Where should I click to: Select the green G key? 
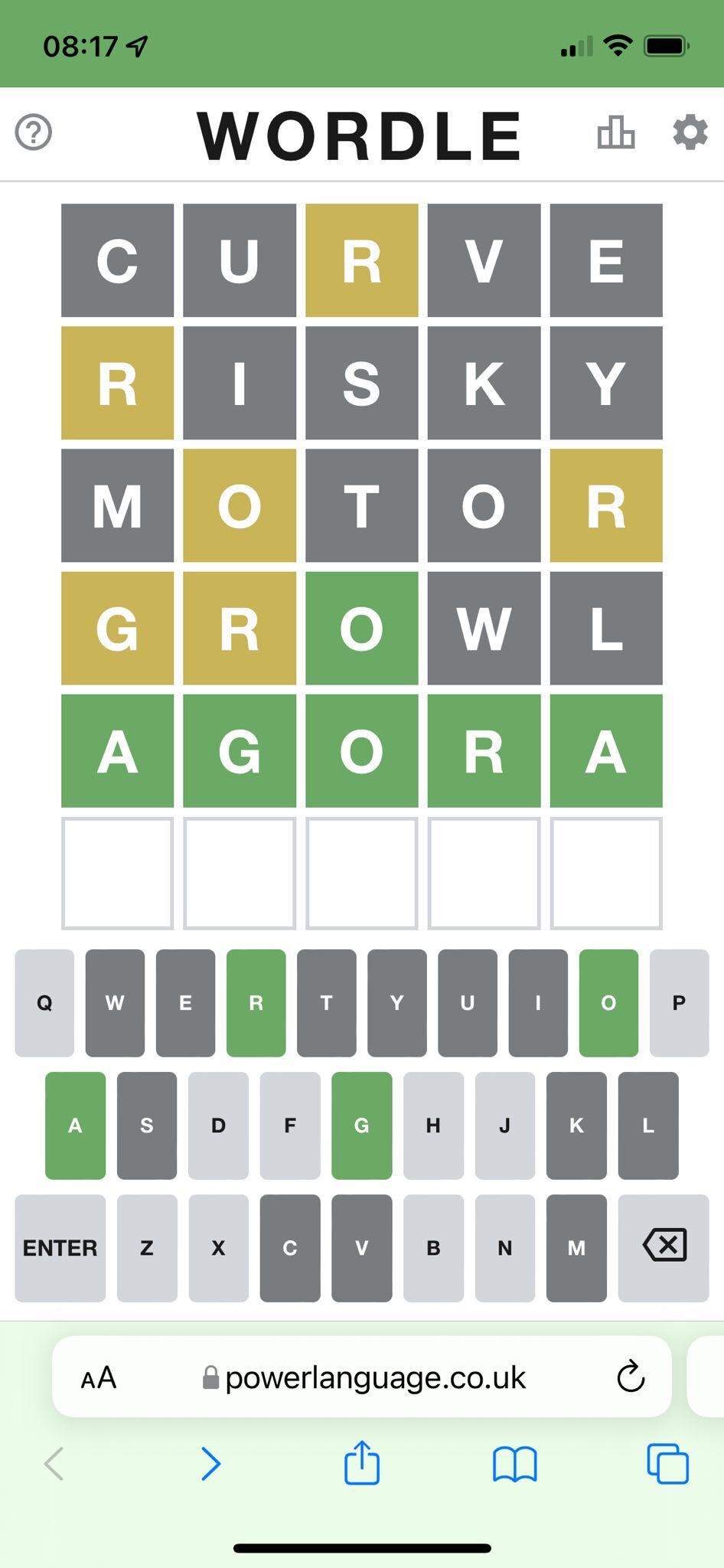(362, 1125)
